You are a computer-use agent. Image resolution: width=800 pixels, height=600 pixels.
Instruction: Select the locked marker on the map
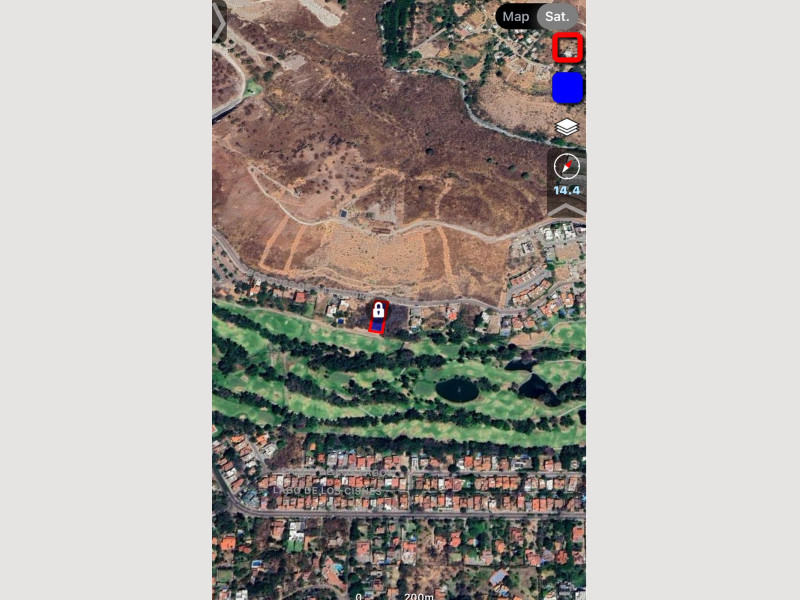coord(379,312)
